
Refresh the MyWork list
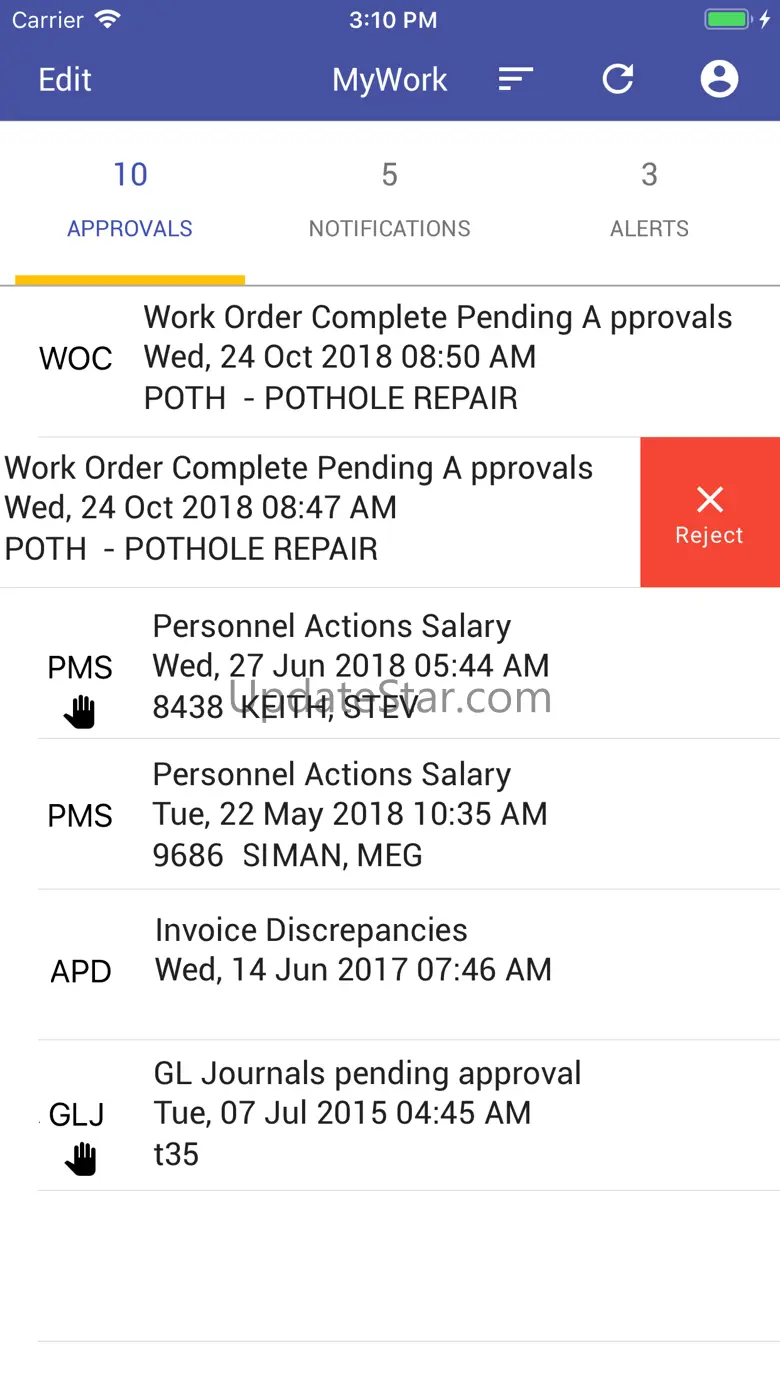click(x=618, y=79)
